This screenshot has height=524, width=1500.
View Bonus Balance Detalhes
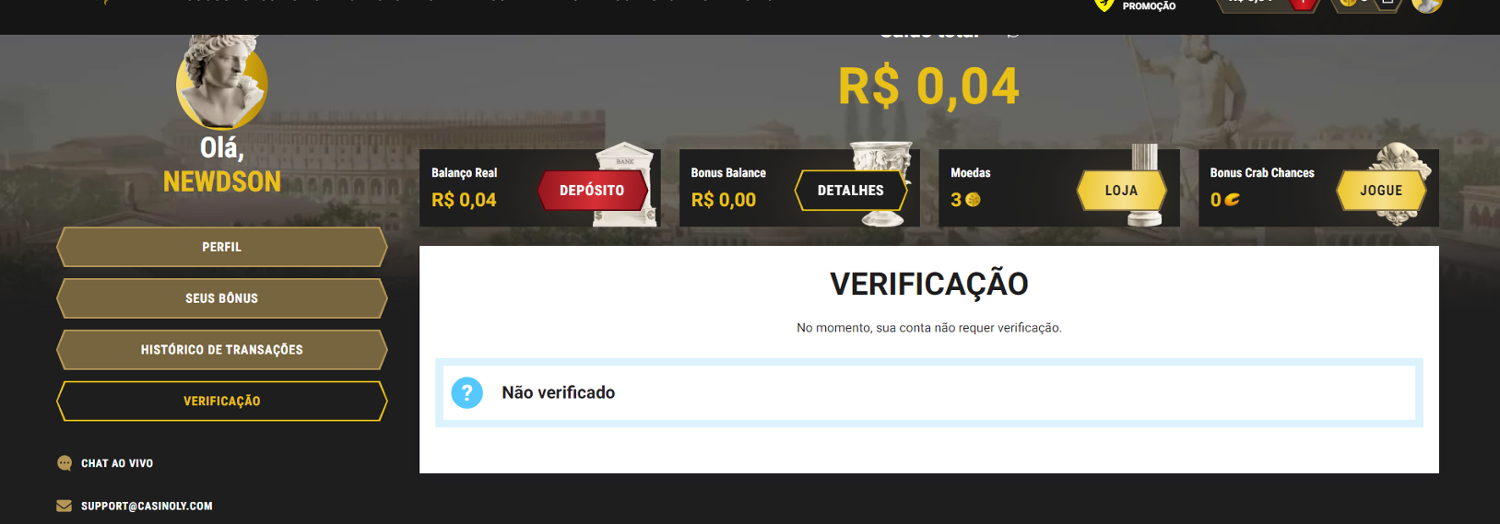tap(850, 190)
